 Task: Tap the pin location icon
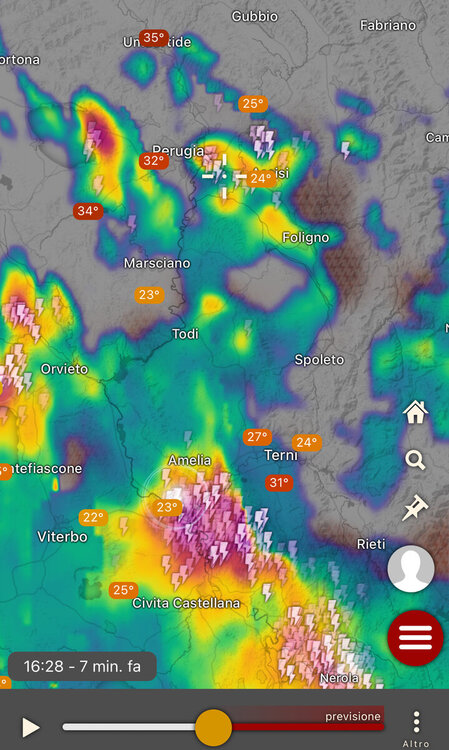[415, 507]
